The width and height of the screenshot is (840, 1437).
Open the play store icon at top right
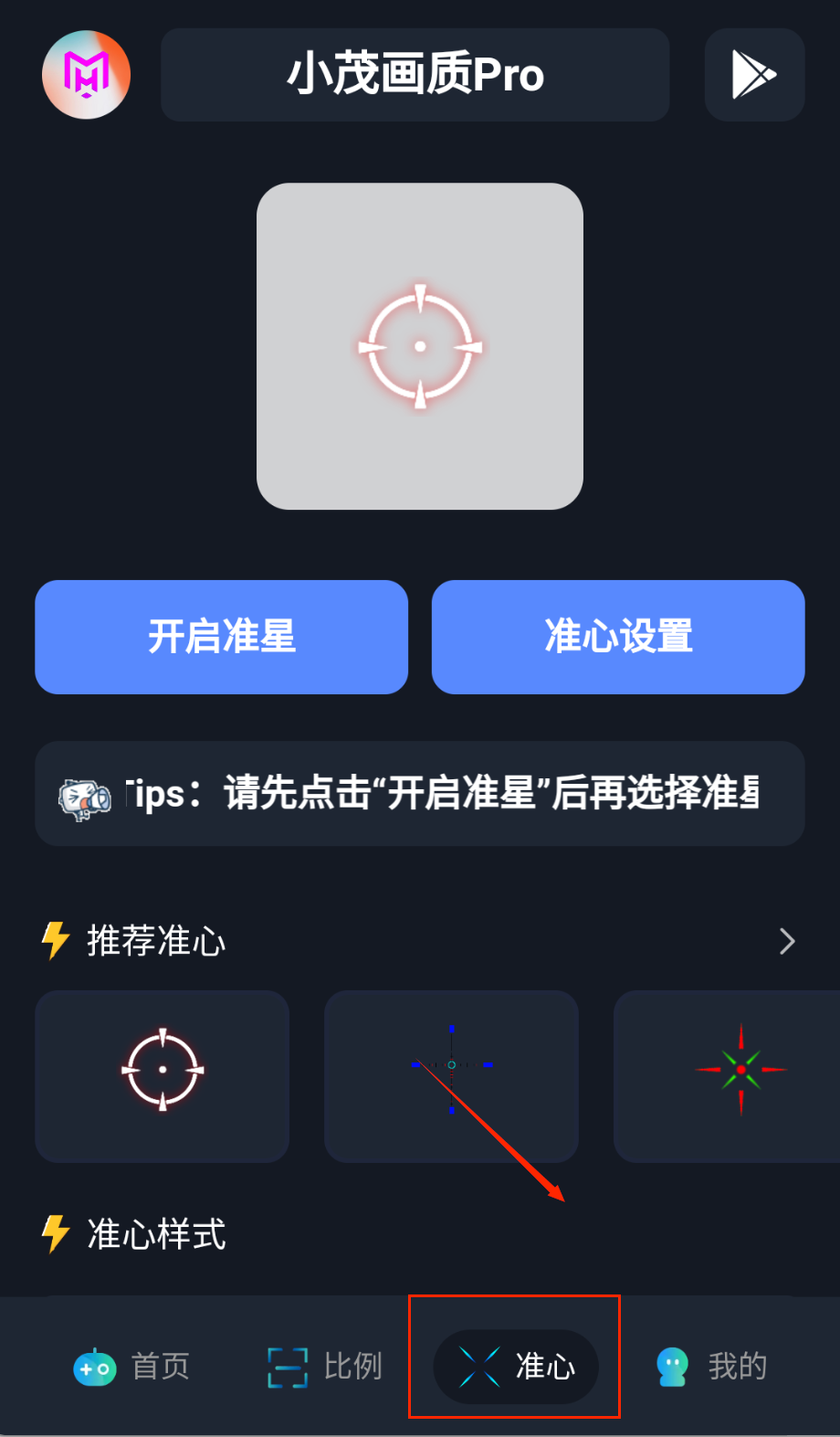[x=754, y=75]
